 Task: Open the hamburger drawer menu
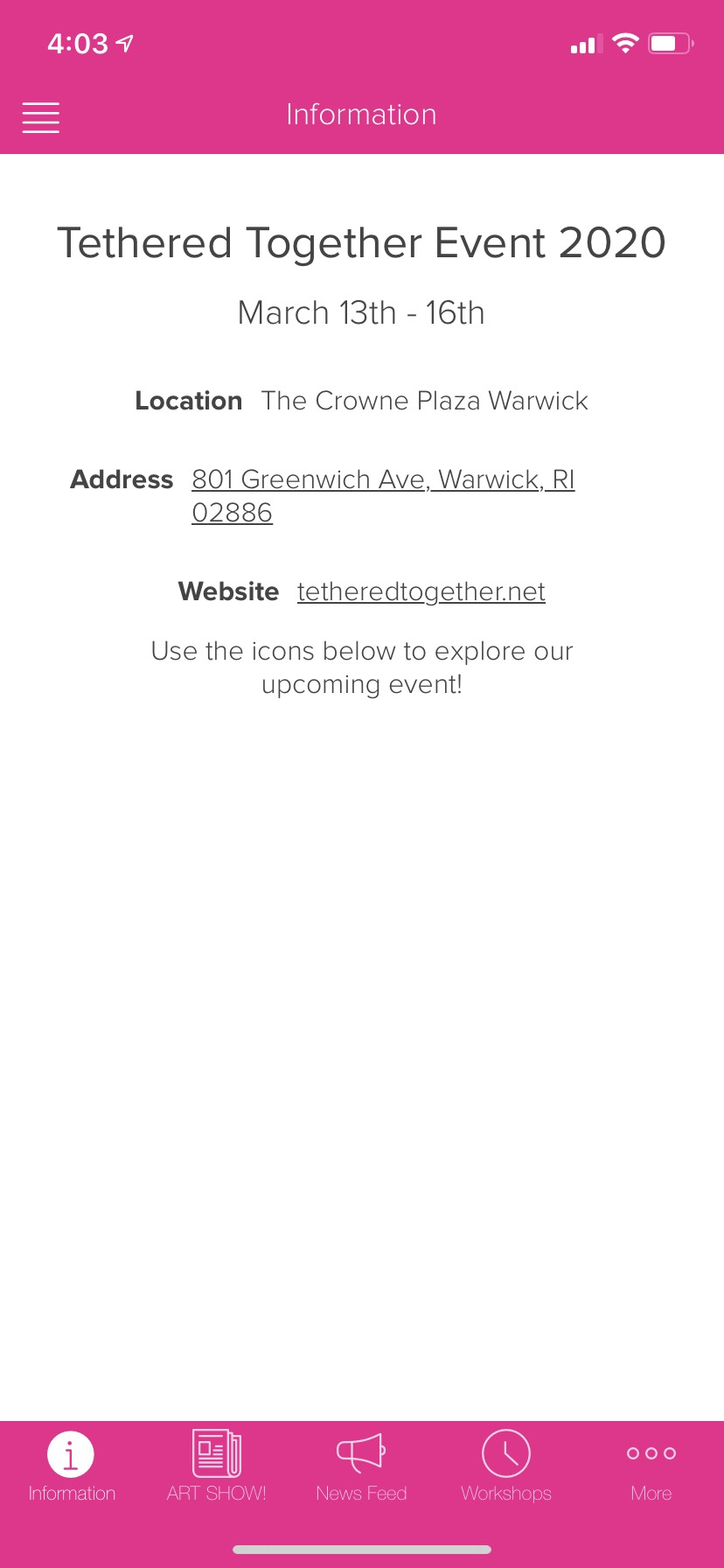click(40, 117)
